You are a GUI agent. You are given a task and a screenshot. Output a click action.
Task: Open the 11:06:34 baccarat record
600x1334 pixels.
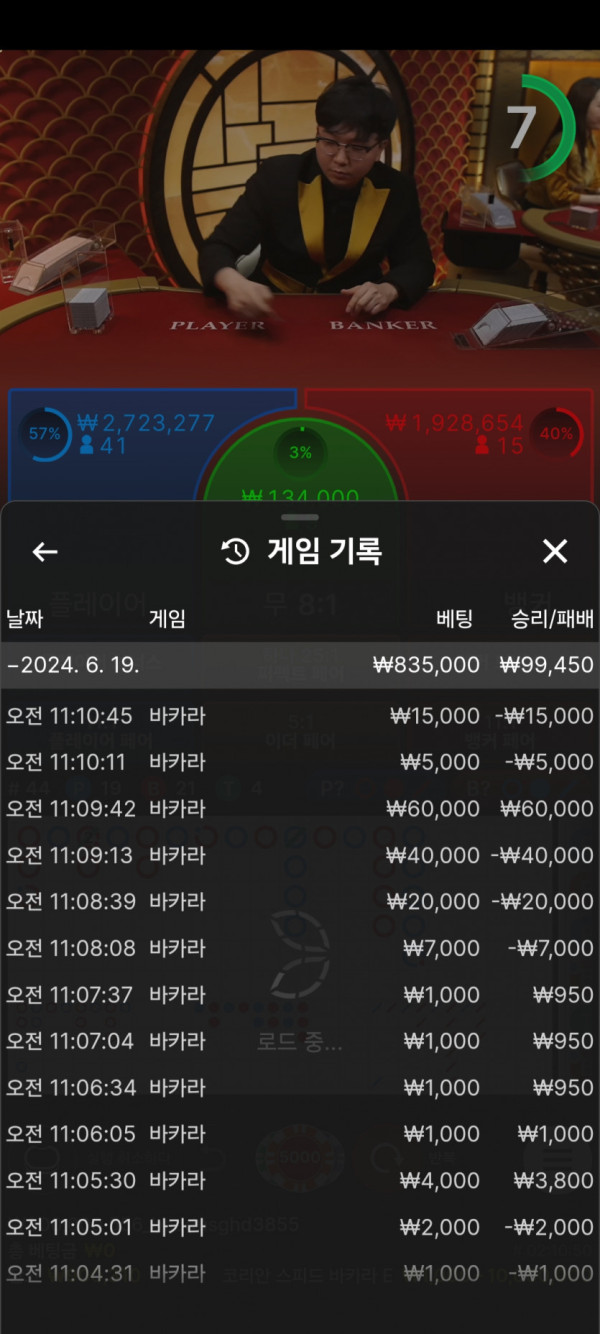[x=300, y=1087]
